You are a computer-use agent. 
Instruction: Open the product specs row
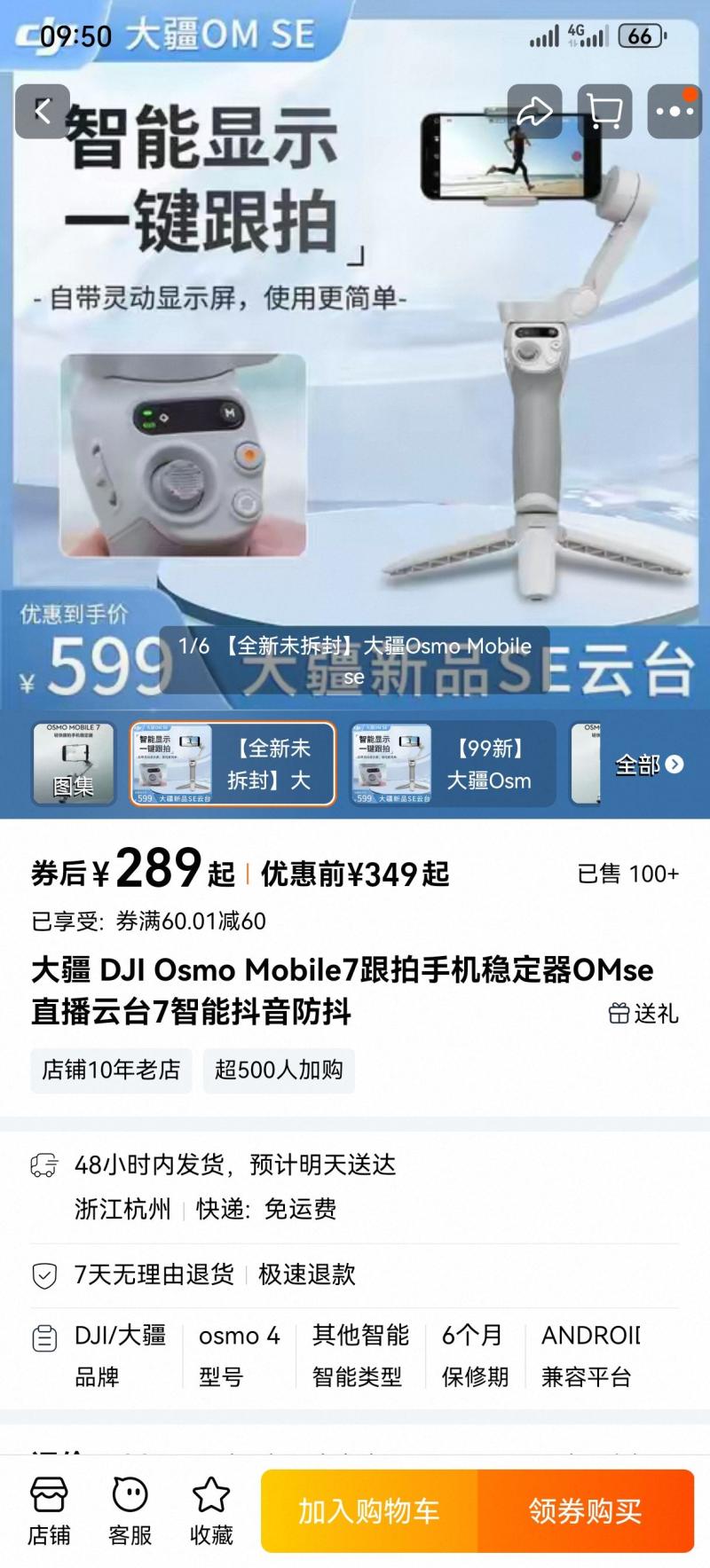pyautogui.click(x=355, y=1355)
